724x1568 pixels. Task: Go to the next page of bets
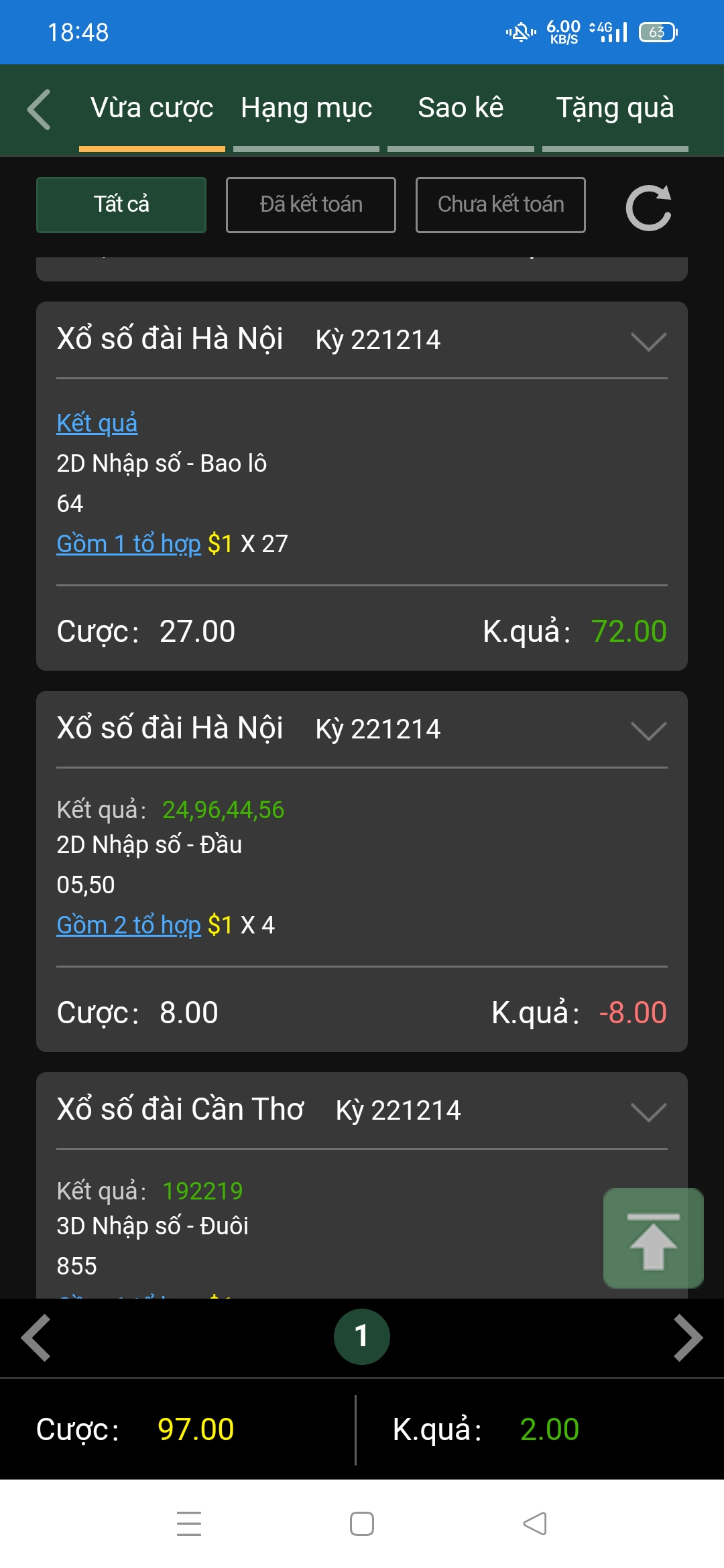click(x=688, y=1338)
